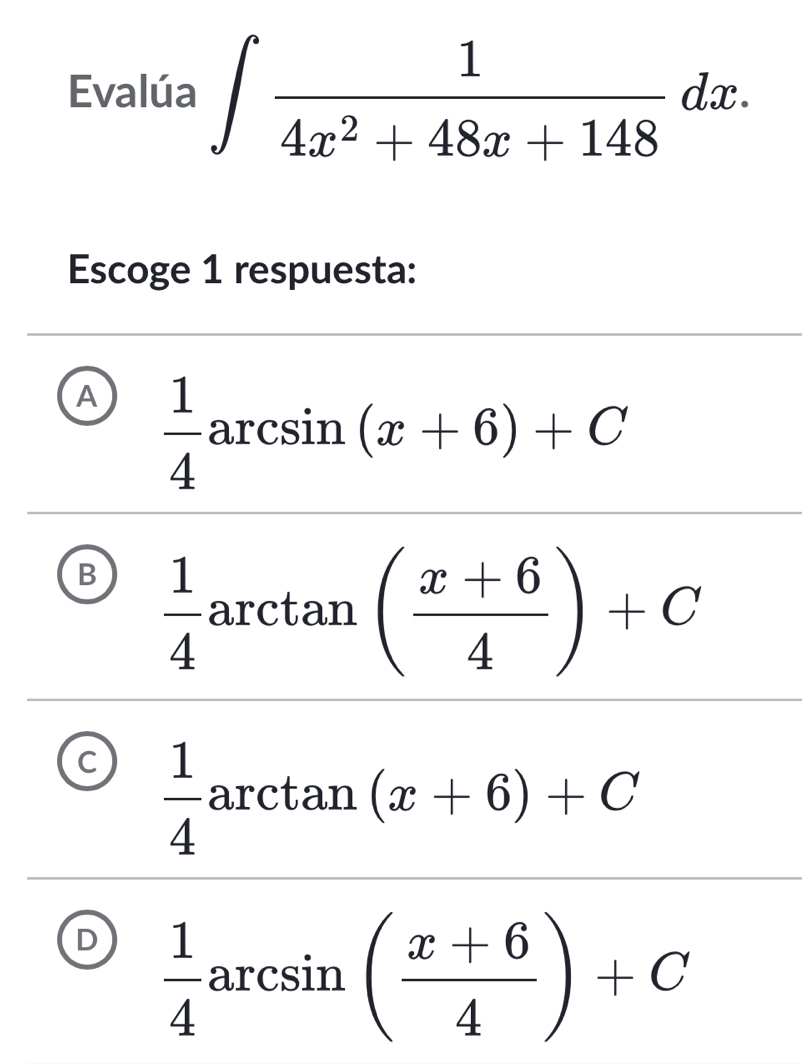Select the radio button labeled D
This screenshot has height=1064, width=802.
coord(86,938)
